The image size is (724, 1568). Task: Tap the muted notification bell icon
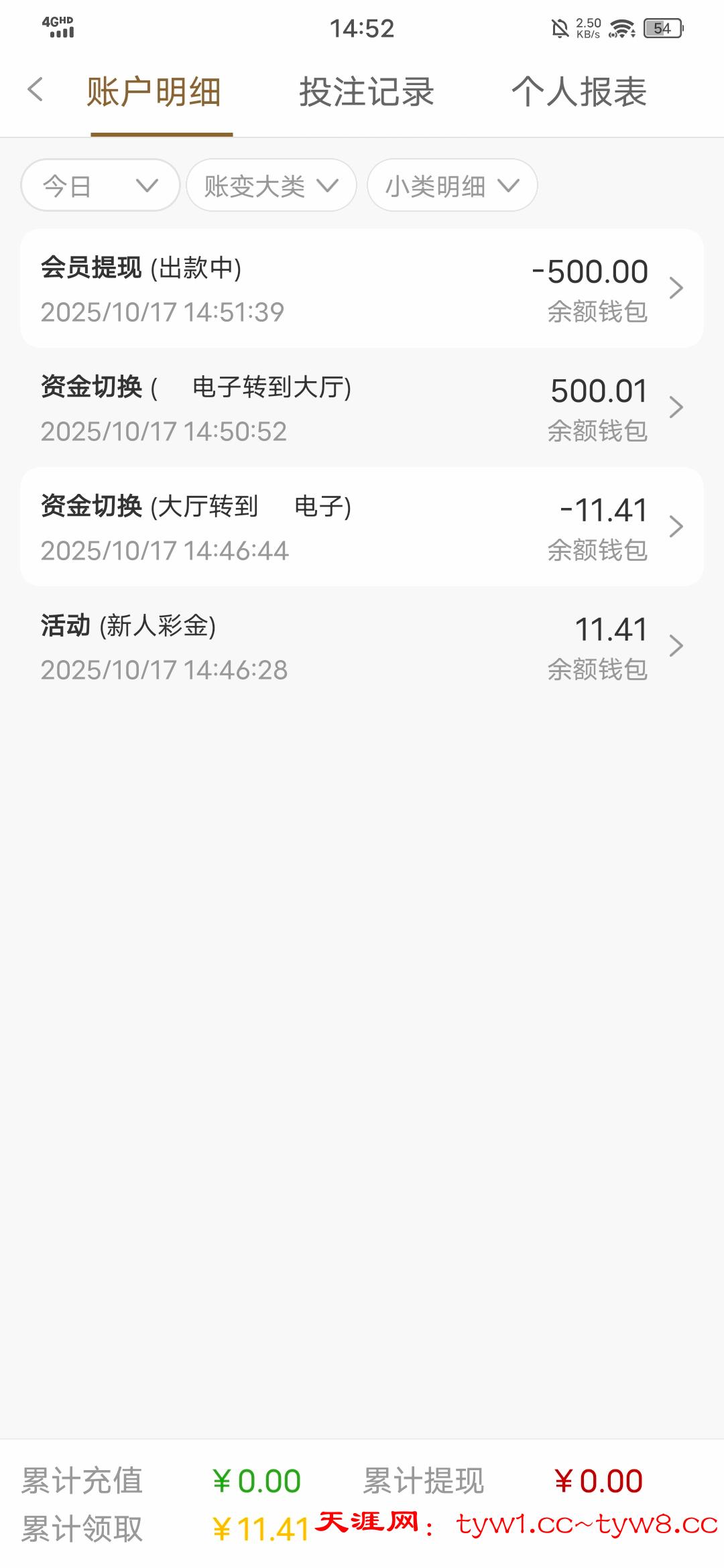pos(560,27)
